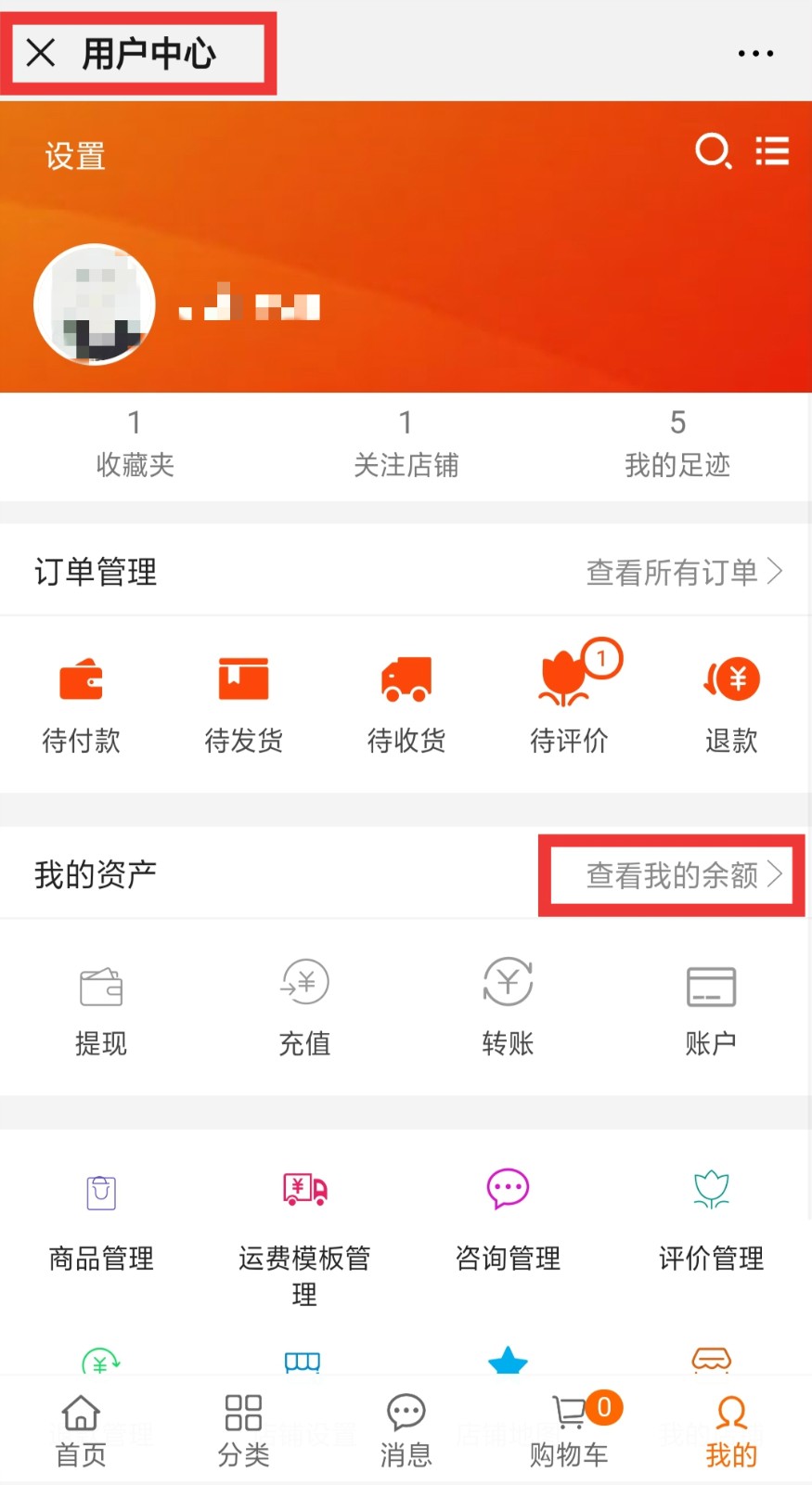Switch to 消息 tab
This screenshot has width=812, height=1485.
point(406,1431)
